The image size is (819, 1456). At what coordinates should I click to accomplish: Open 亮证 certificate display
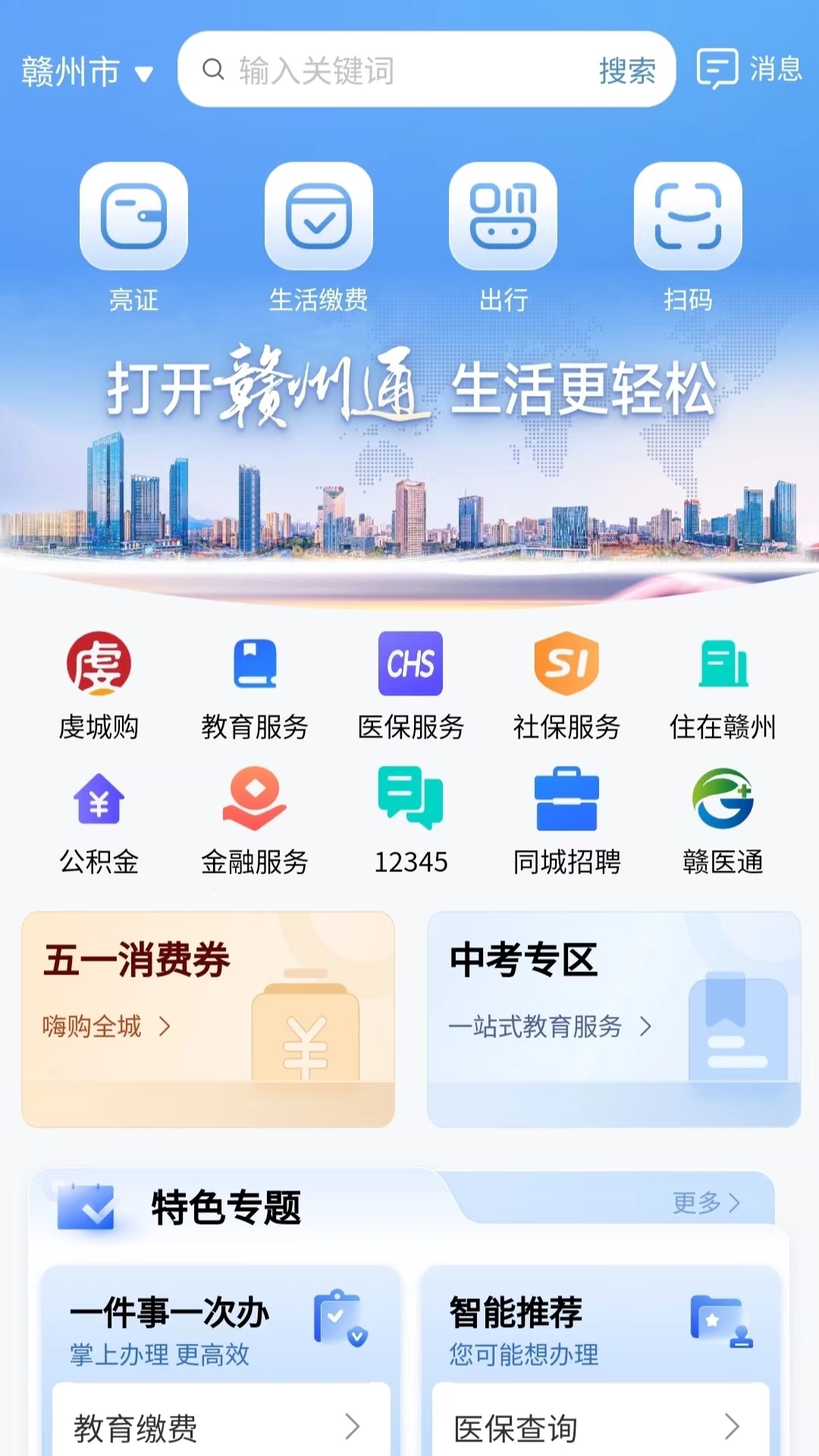tap(133, 236)
